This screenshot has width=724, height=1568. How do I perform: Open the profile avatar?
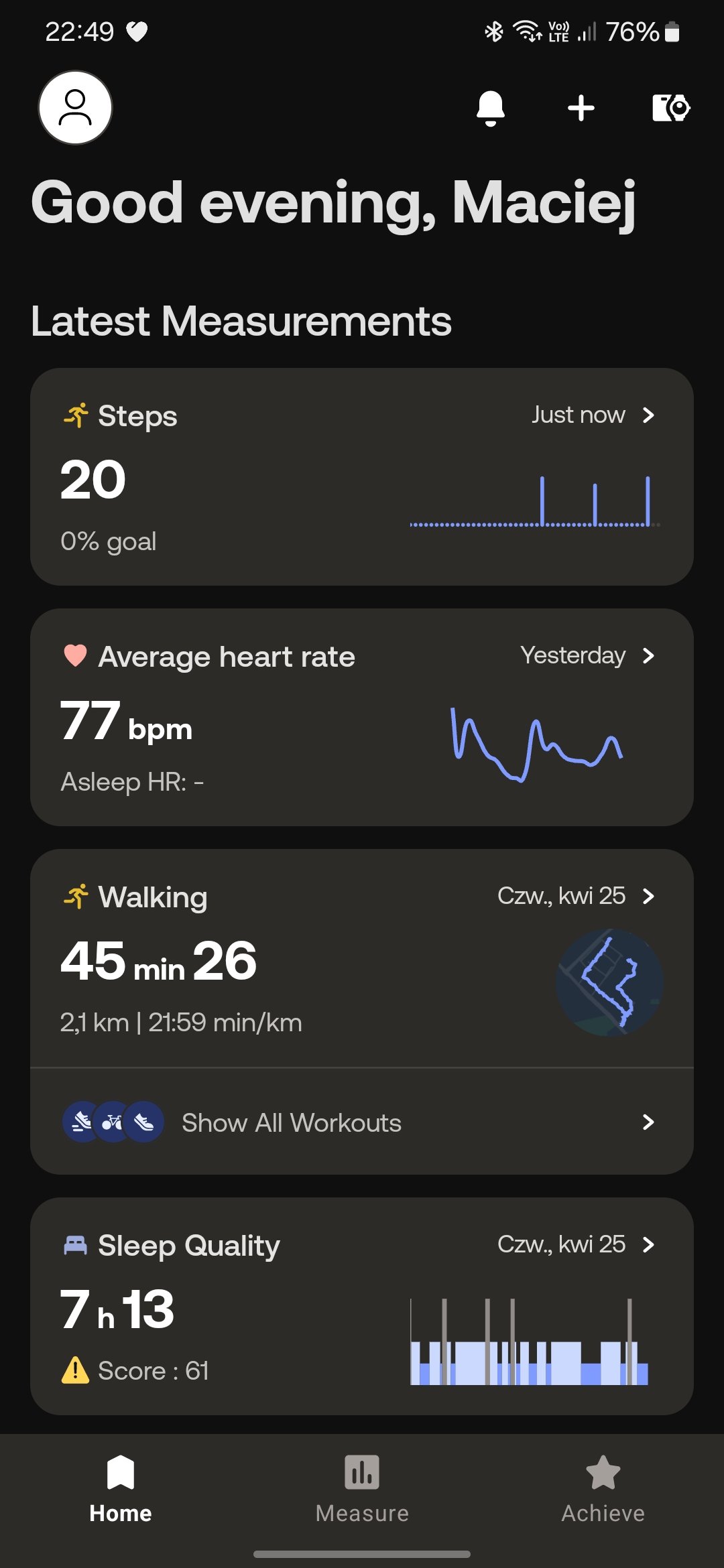click(75, 108)
